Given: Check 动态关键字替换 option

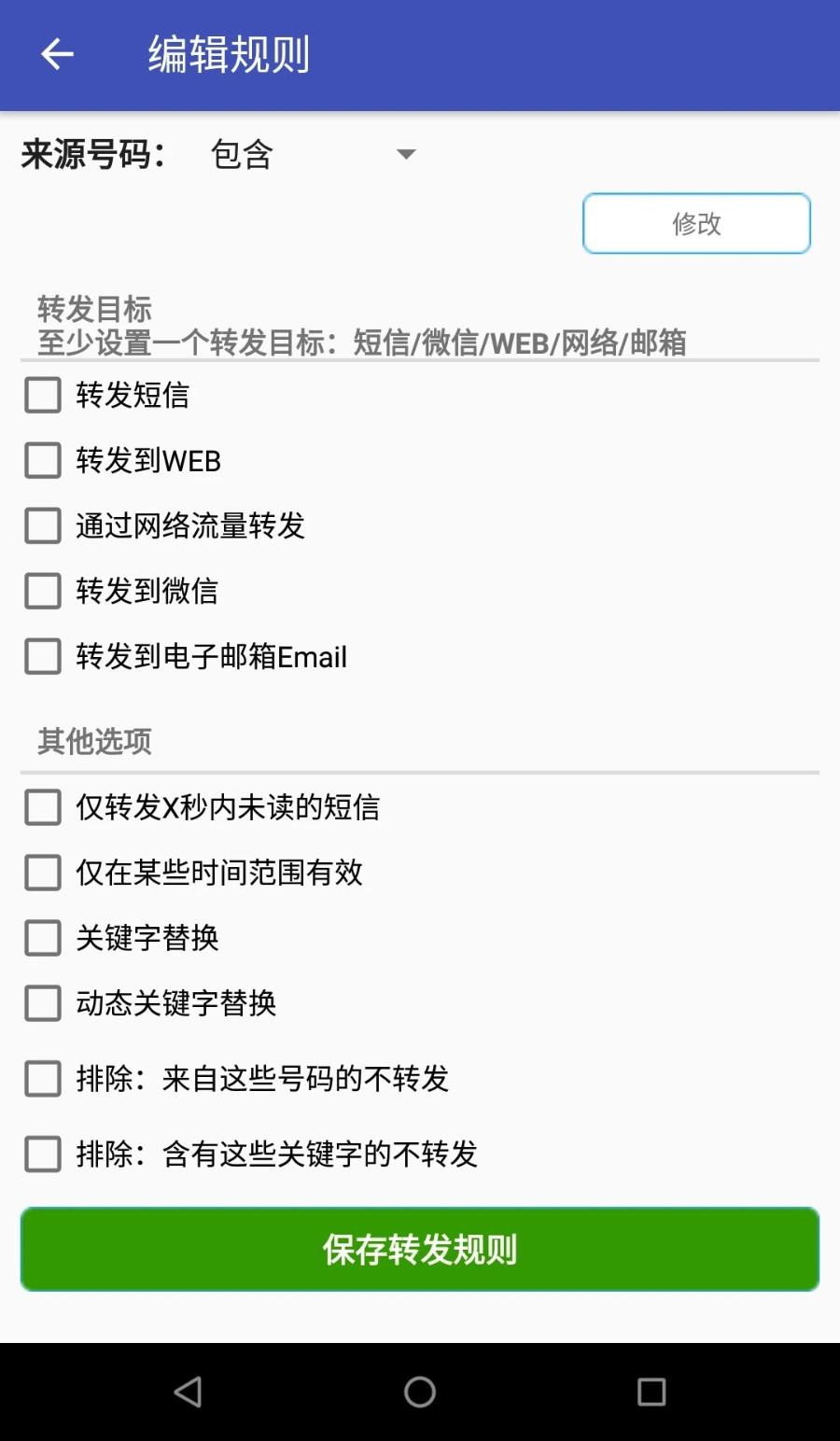Looking at the screenshot, I should 43,1003.
